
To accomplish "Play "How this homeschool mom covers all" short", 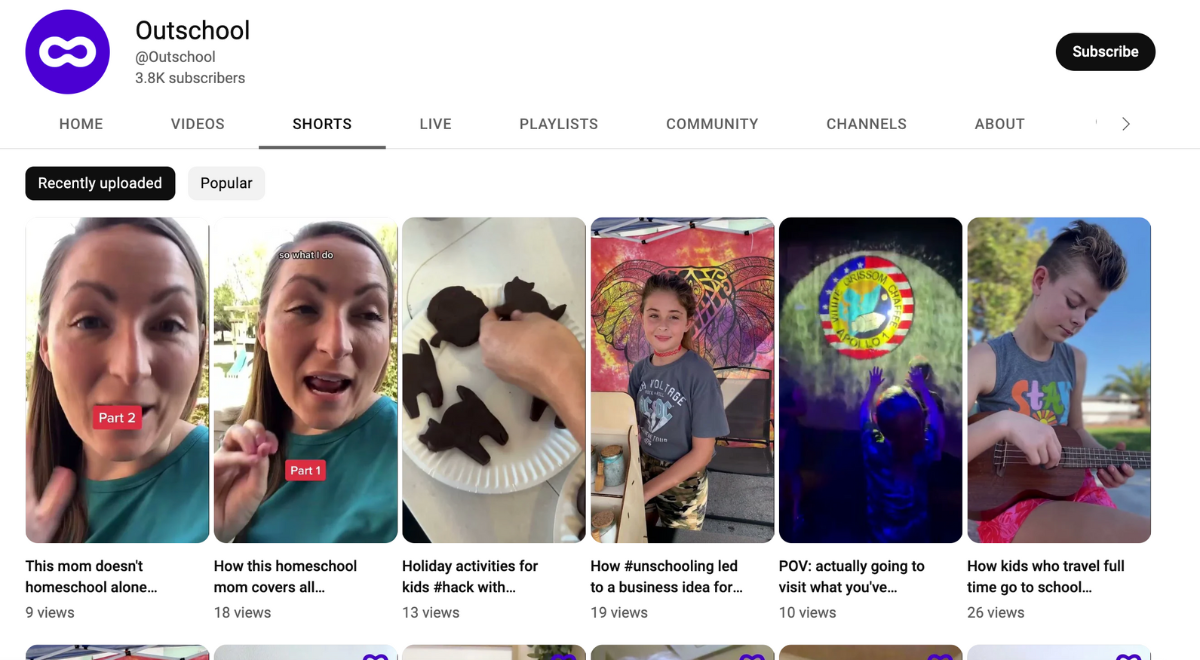I will [305, 380].
